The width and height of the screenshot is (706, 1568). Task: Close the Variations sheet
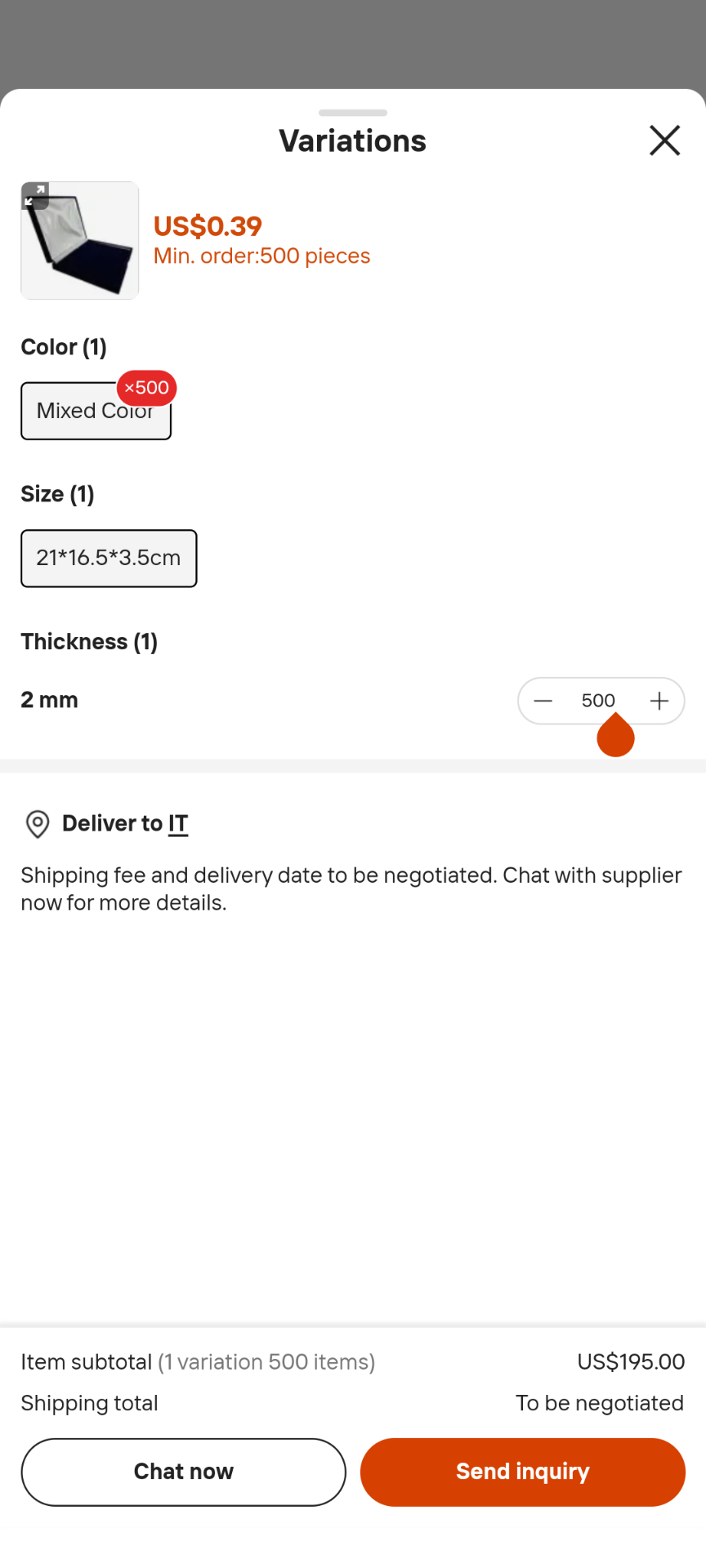pyautogui.click(x=664, y=140)
